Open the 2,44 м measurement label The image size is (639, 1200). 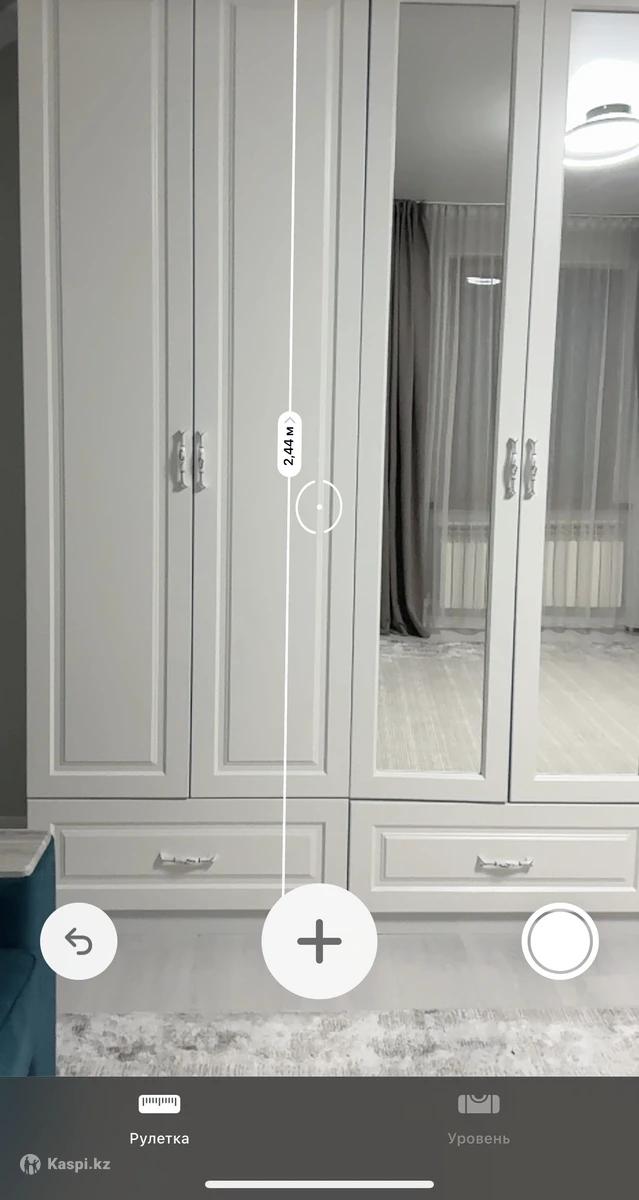pyautogui.click(x=289, y=445)
